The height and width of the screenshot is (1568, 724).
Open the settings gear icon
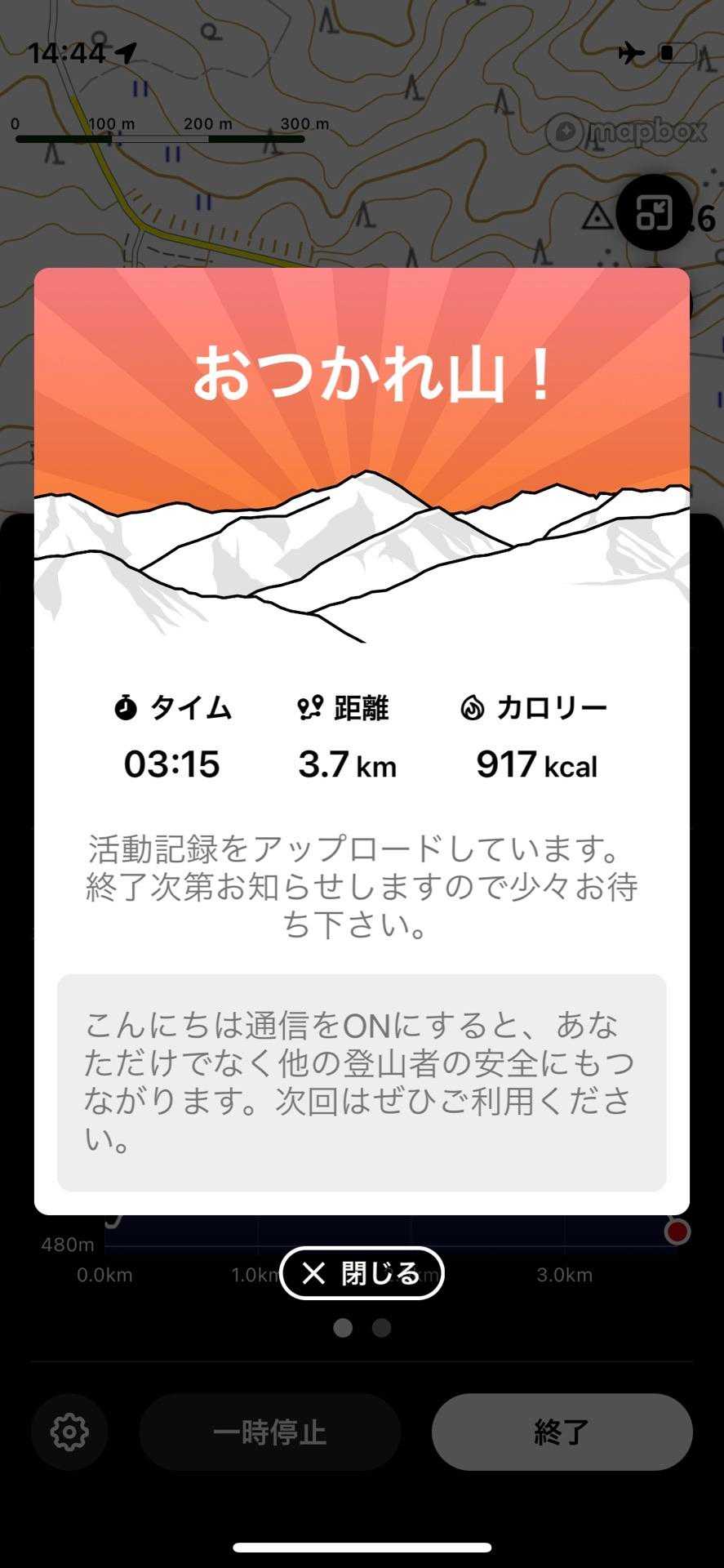point(69,1432)
